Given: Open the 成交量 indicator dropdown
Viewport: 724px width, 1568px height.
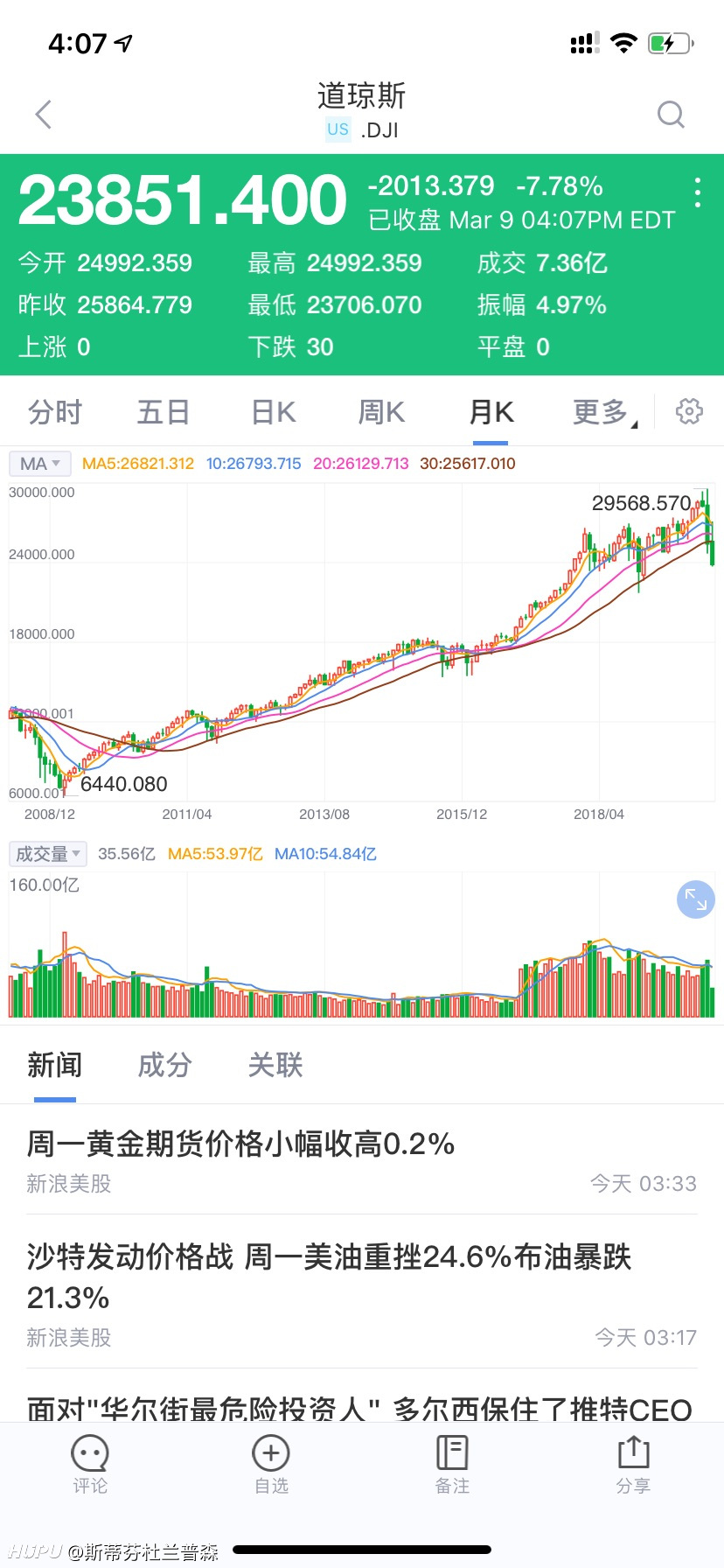Looking at the screenshot, I should point(47,854).
